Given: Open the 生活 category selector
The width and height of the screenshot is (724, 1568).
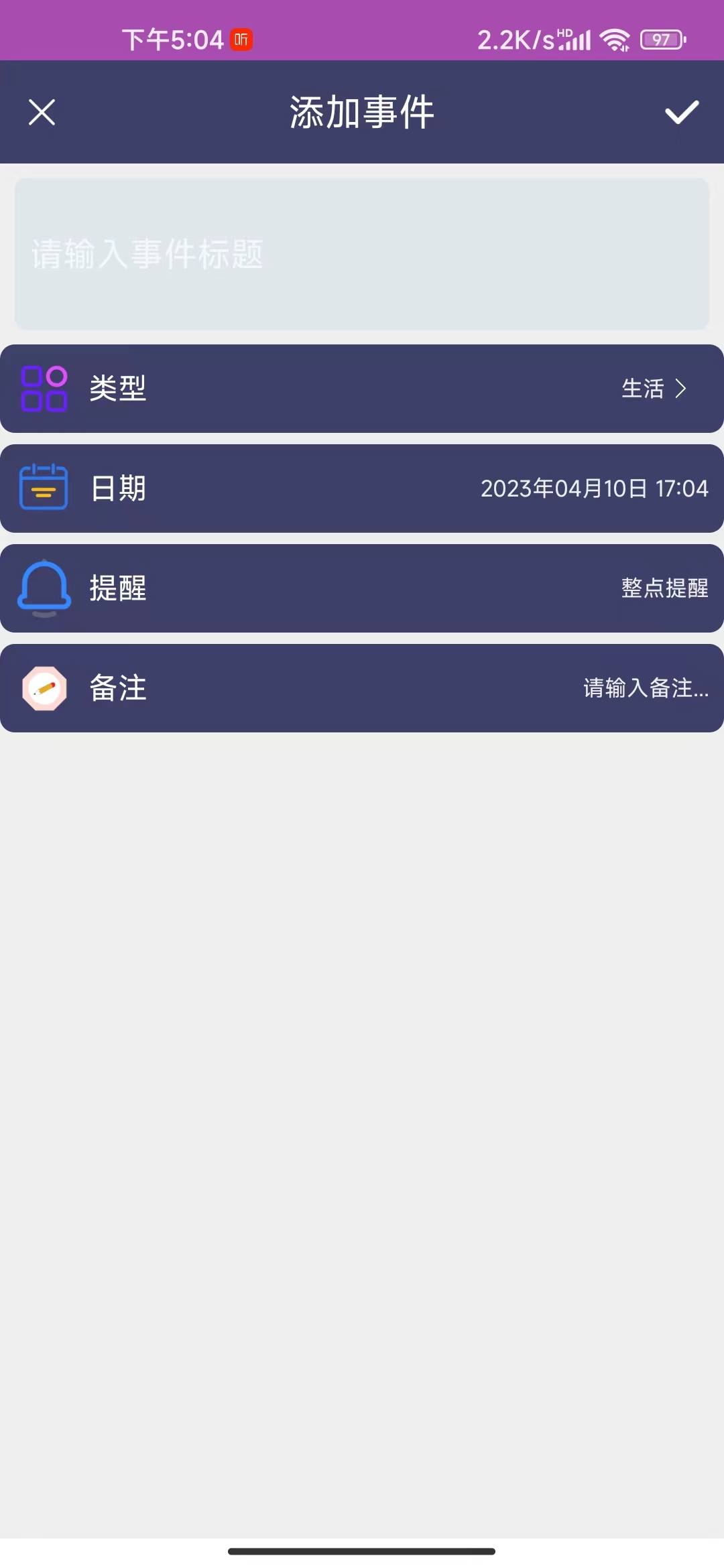Looking at the screenshot, I should click(x=644, y=389).
